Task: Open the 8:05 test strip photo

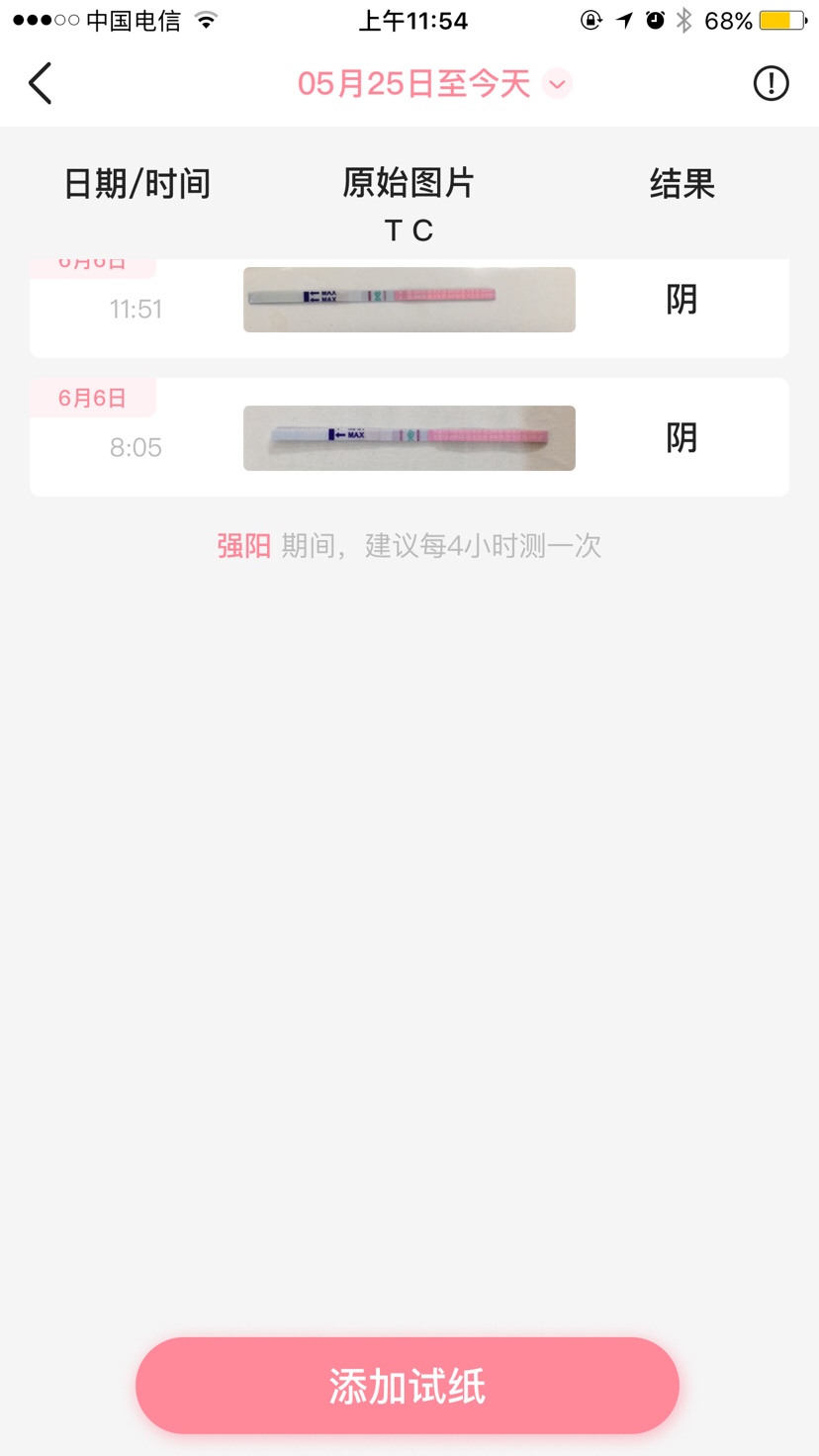Action: pyautogui.click(x=409, y=437)
